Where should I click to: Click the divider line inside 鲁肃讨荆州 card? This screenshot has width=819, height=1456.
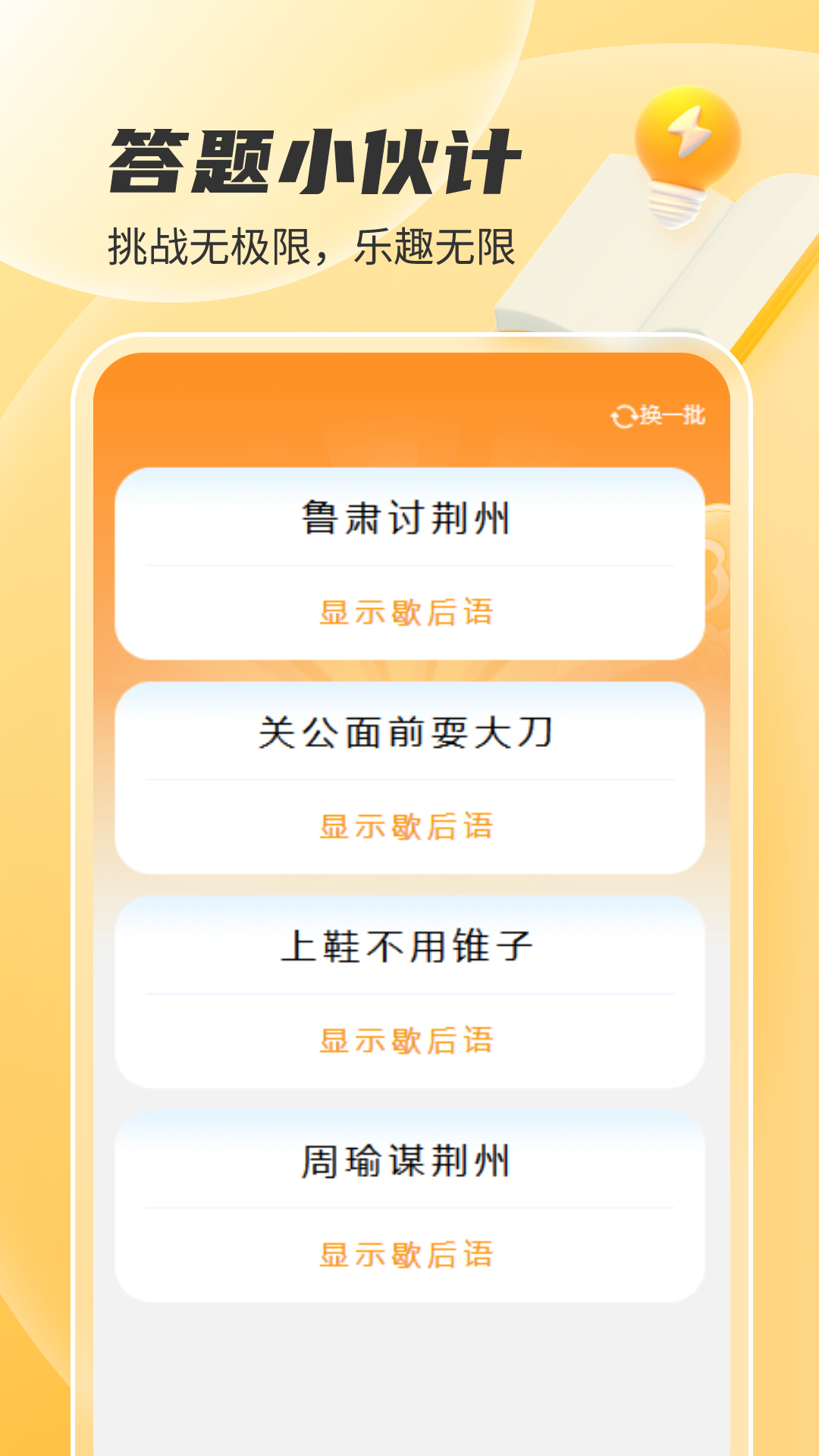point(409,564)
